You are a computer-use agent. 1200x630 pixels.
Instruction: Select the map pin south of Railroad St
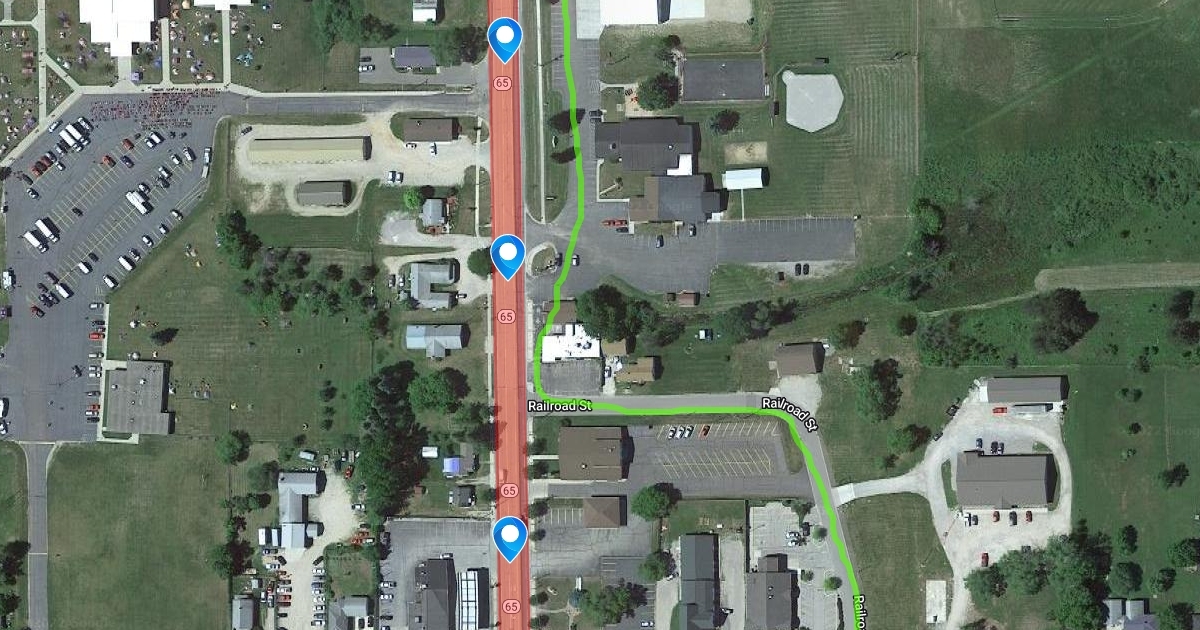(x=511, y=536)
